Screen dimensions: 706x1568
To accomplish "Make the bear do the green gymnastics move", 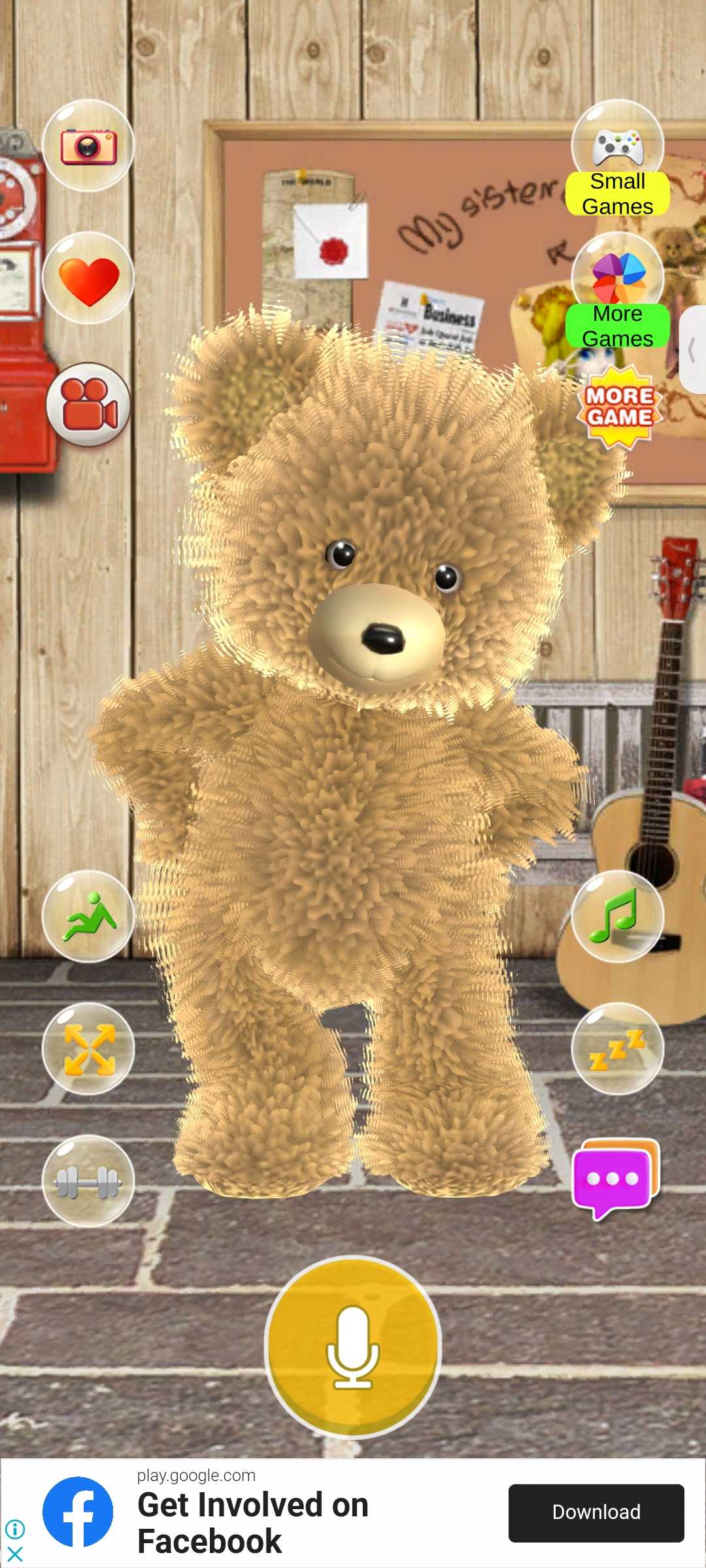I will point(88,916).
